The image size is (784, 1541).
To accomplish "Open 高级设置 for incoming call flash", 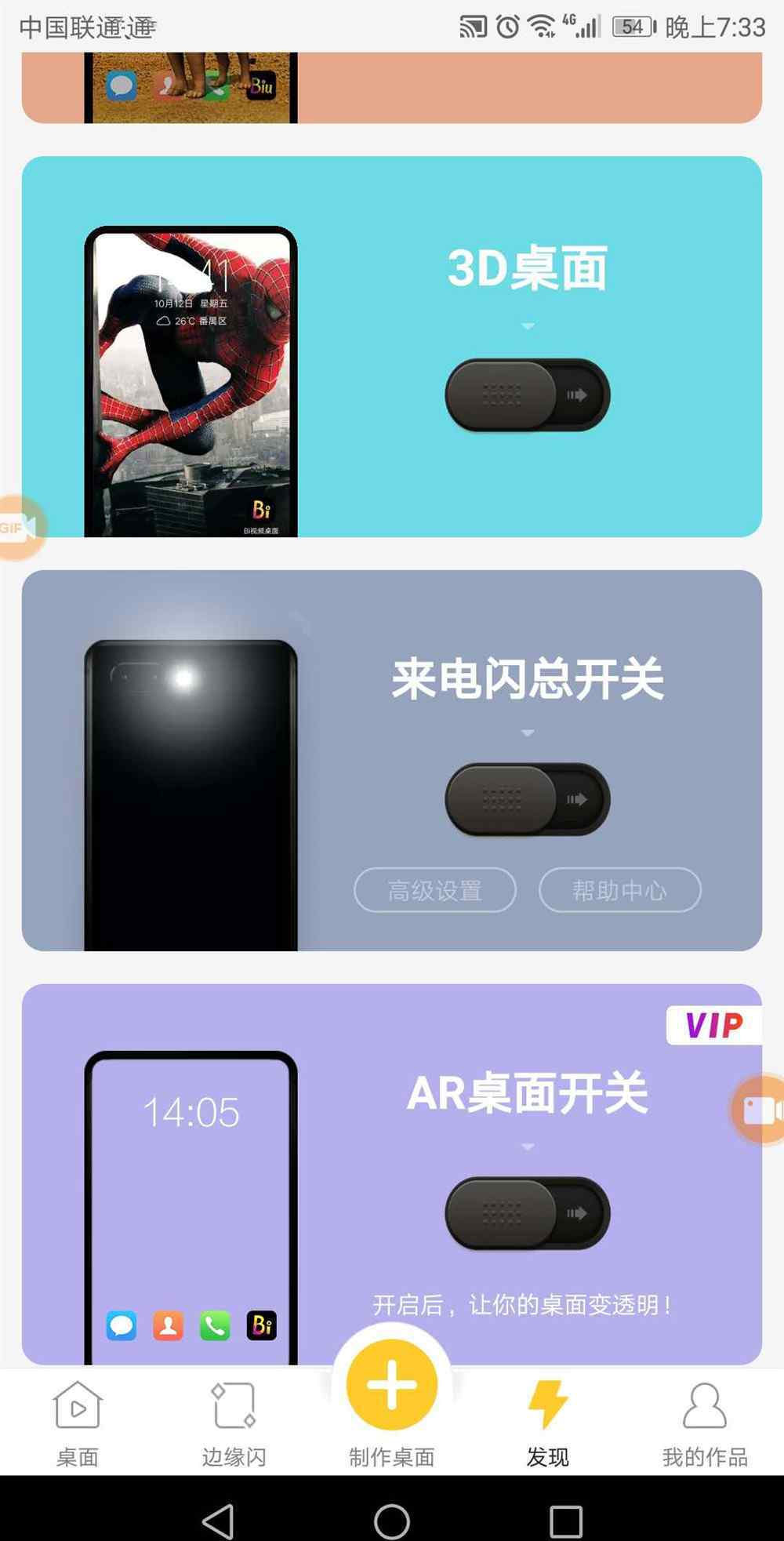I will 435,890.
